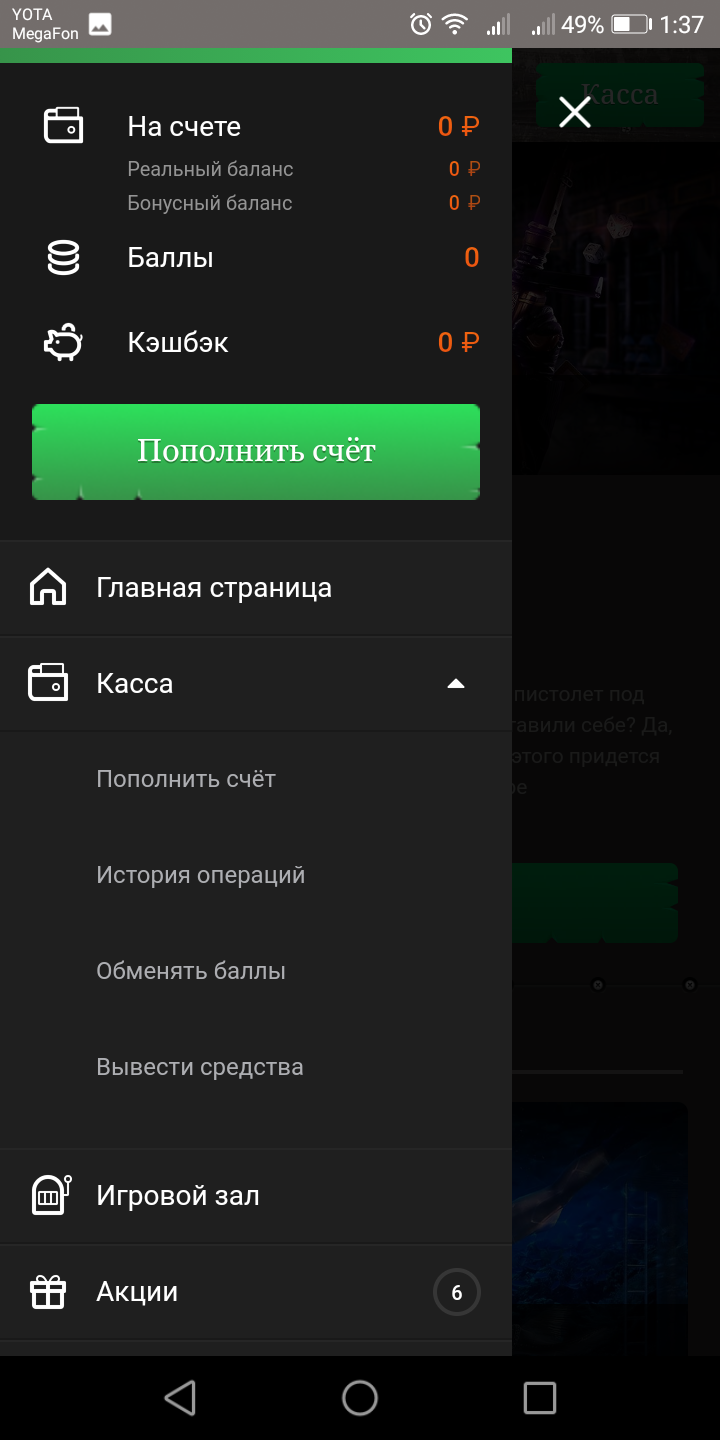The height and width of the screenshot is (1440, 720).
Task: Open Акции with 6 badge
Action: [256, 1292]
